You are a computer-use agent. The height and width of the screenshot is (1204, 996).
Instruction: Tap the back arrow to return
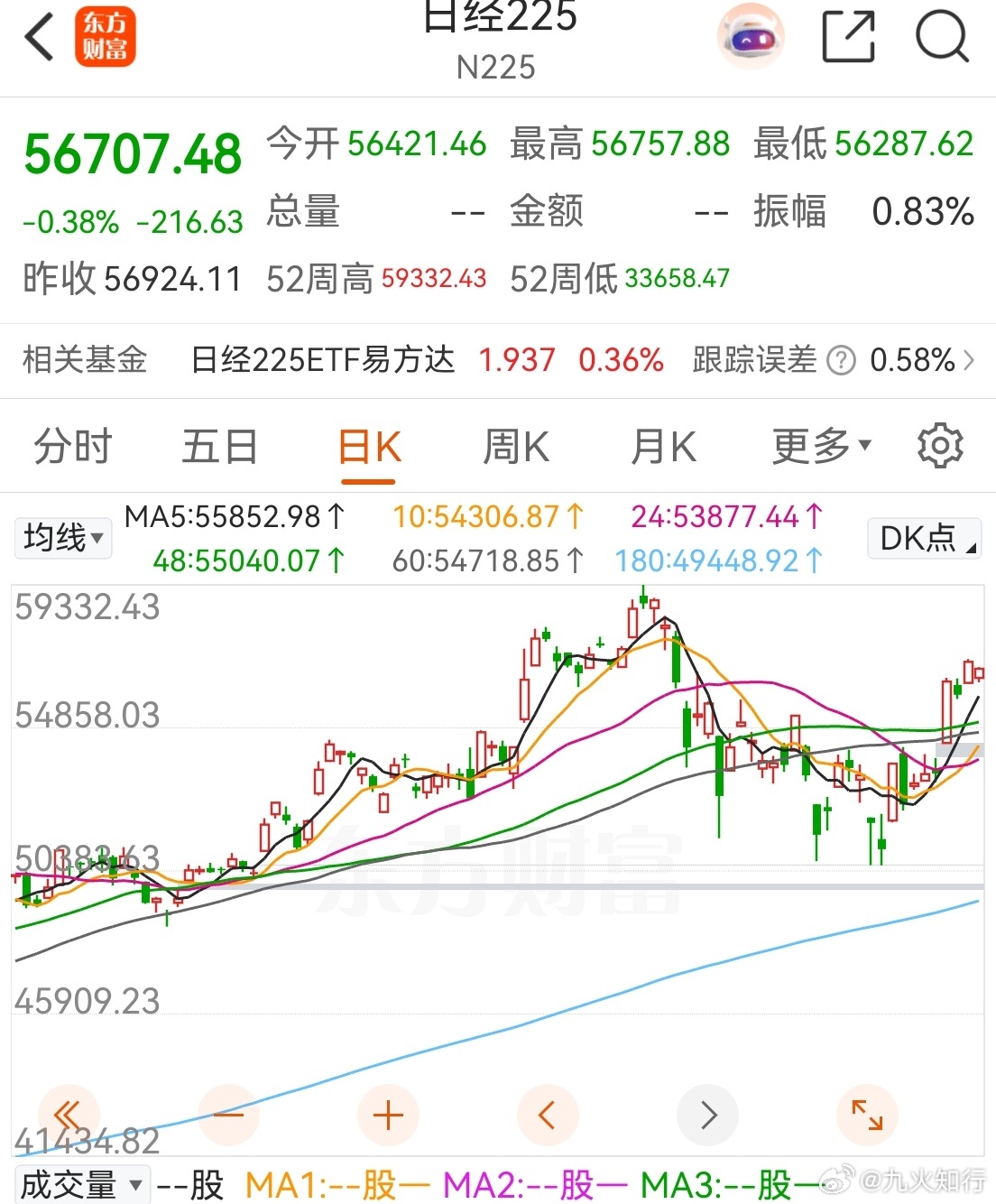[x=38, y=37]
